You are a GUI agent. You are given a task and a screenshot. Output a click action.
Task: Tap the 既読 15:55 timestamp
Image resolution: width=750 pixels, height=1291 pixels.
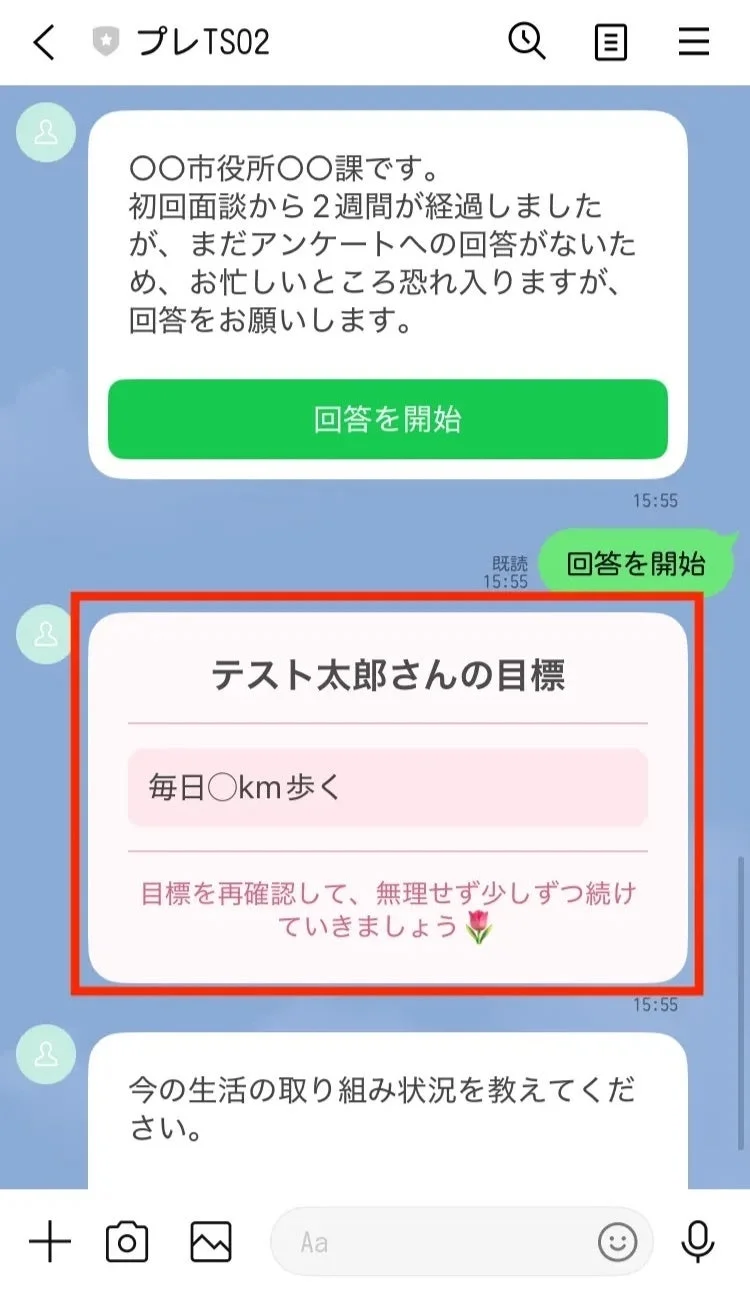506,568
